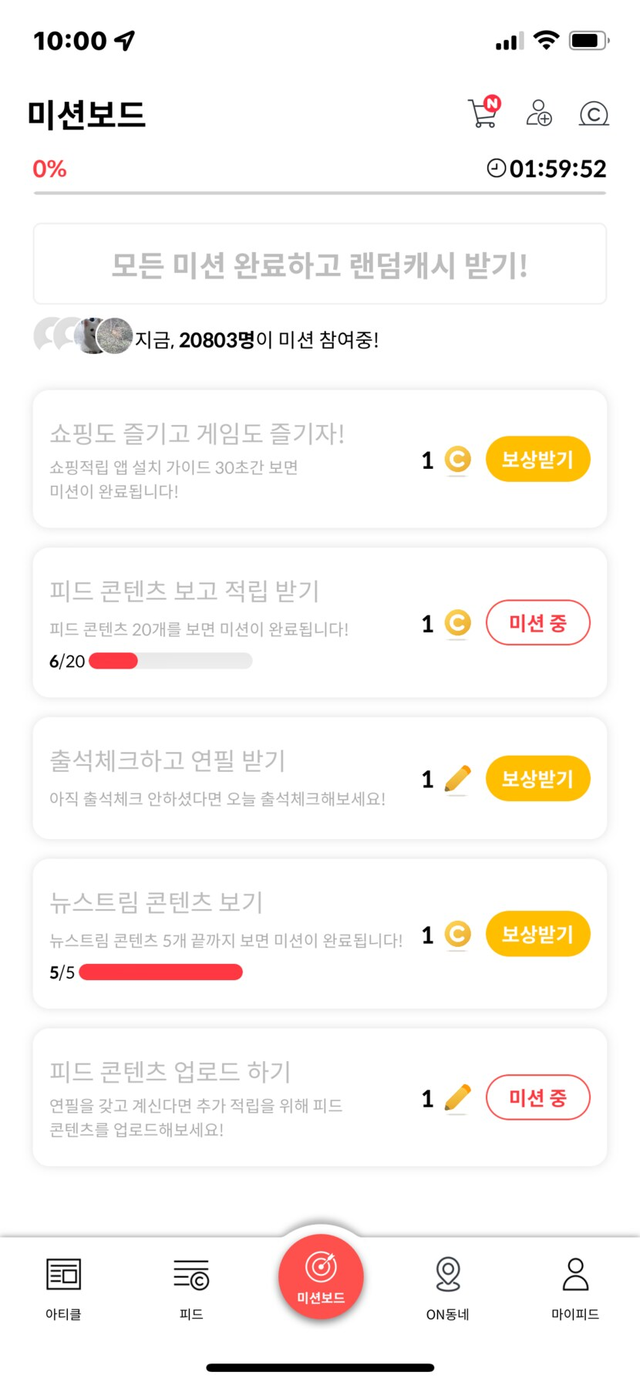Tap 미션 중 on 피드 콘텐츠 보고 적립 받기
The width and height of the screenshot is (640, 1385).
(538, 624)
